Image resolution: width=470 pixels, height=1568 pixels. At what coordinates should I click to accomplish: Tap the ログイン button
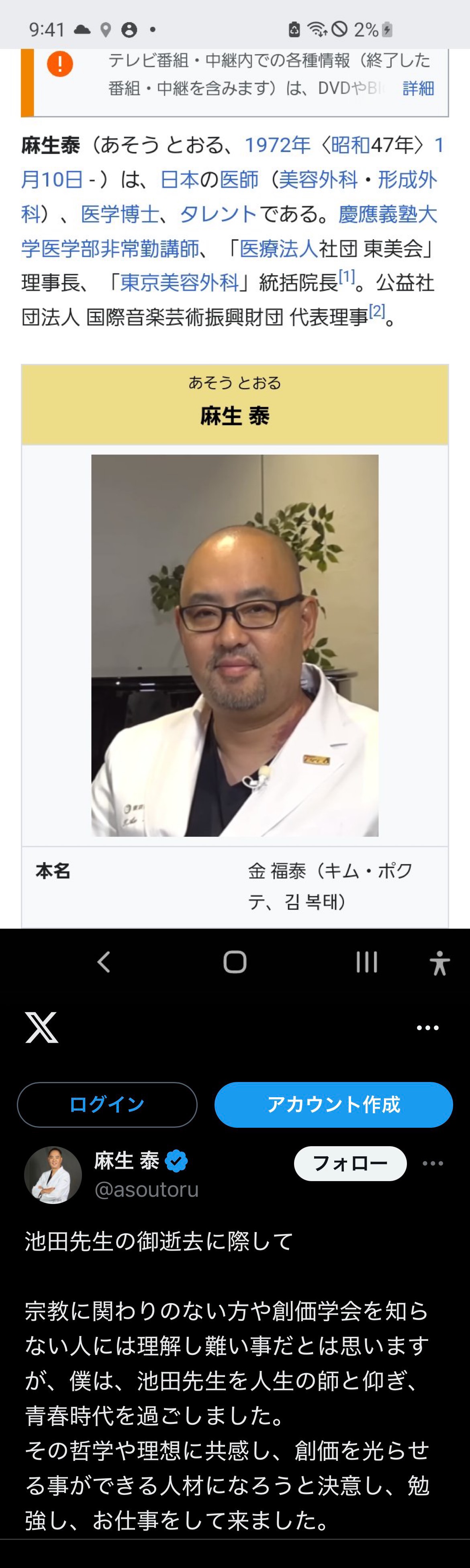point(107,1105)
